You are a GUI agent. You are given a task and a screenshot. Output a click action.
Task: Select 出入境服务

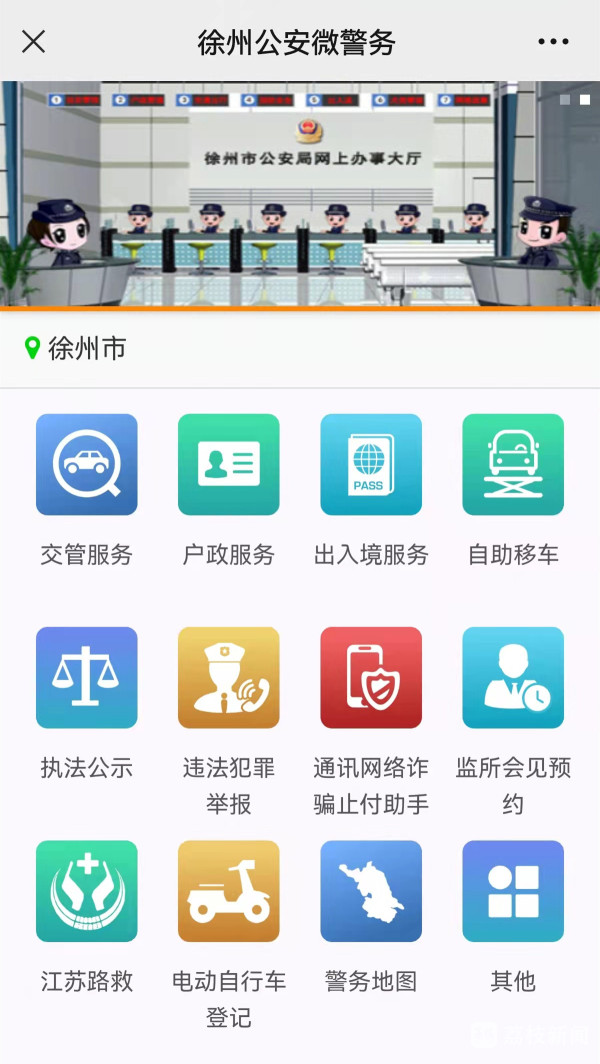pyautogui.click(x=370, y=465)
